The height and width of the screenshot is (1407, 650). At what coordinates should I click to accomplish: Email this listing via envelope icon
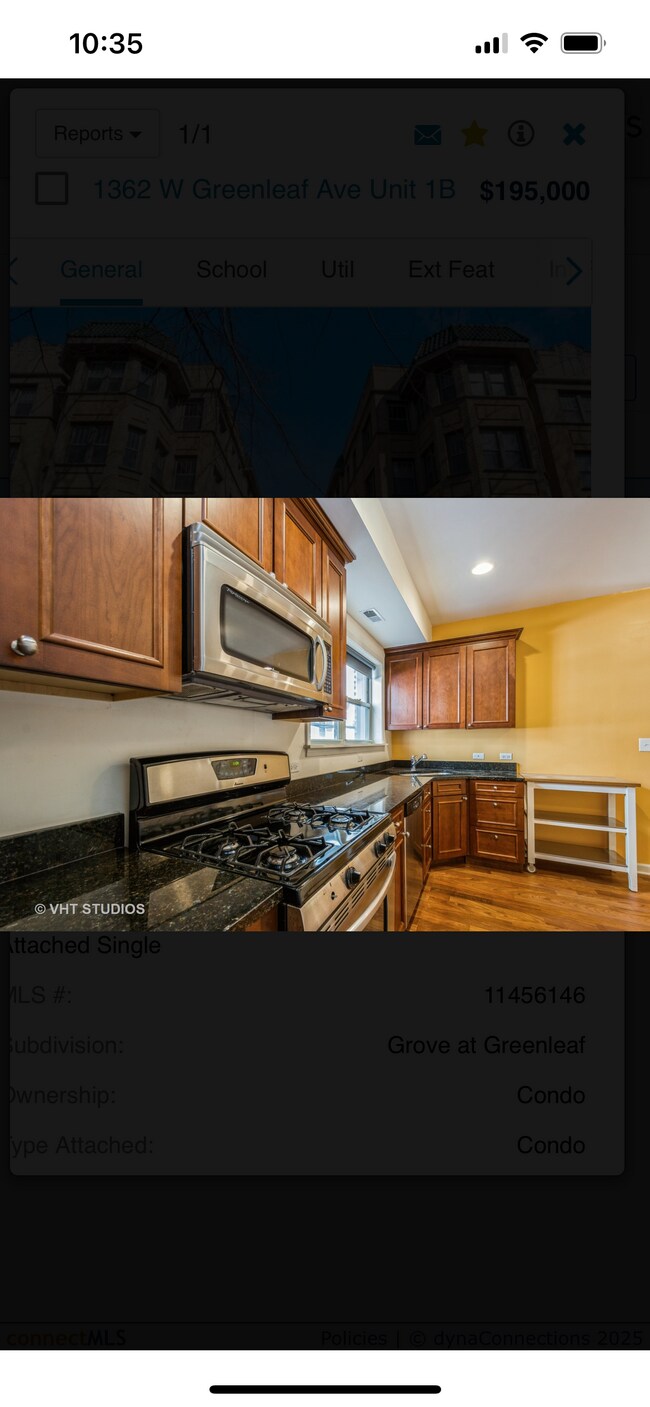[x=427, y=135]
